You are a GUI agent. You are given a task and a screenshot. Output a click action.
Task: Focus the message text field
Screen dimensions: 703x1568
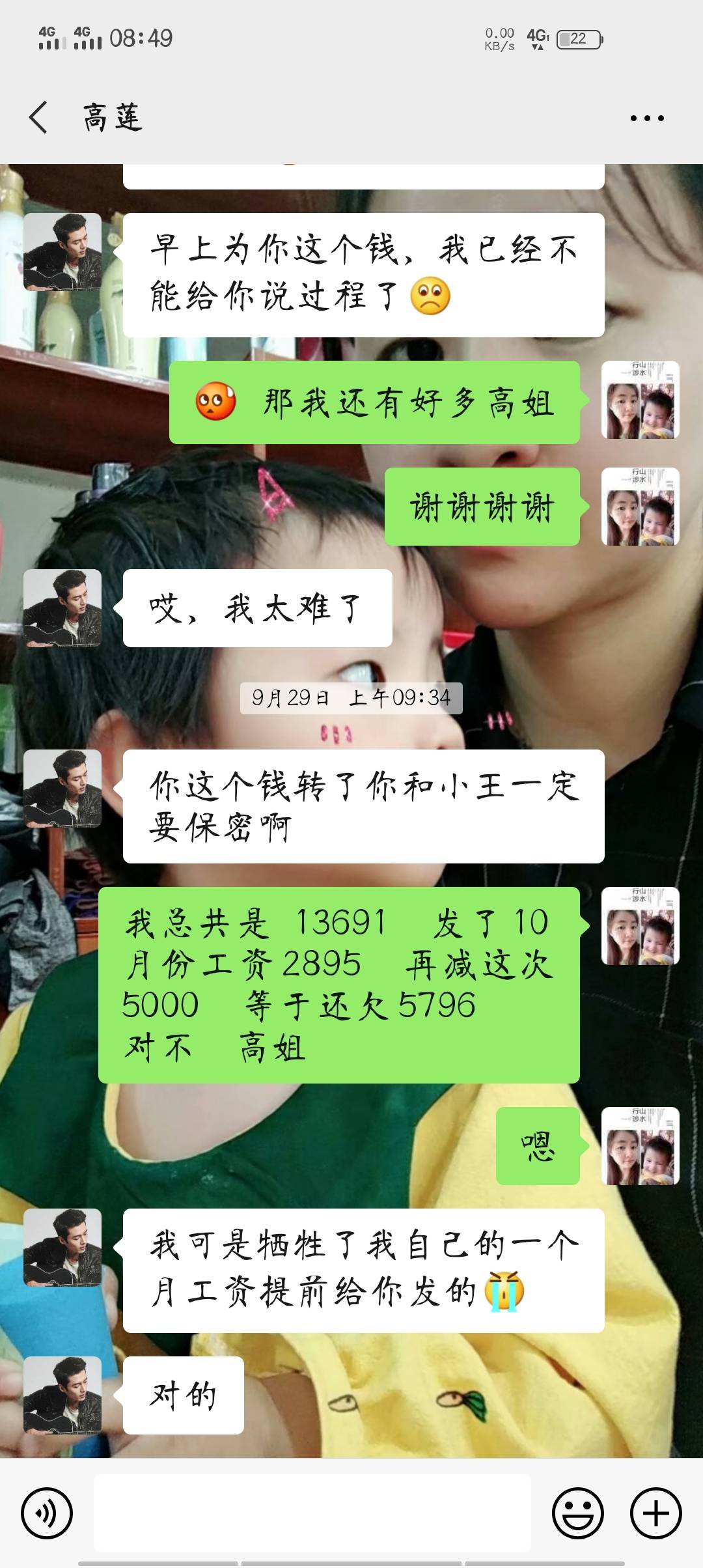[312, 1513]
